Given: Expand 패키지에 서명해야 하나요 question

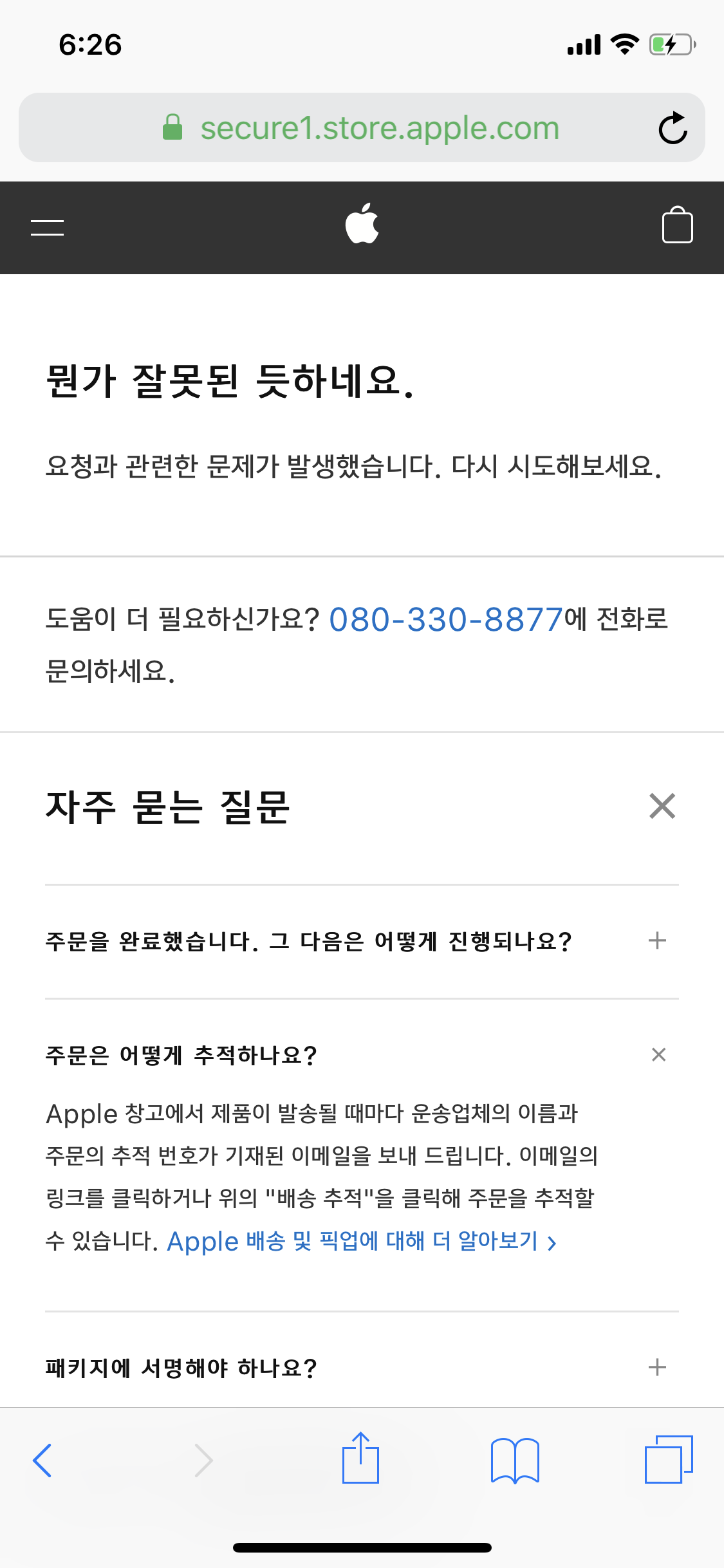Looking at the screenshot, I should 657,1367.
